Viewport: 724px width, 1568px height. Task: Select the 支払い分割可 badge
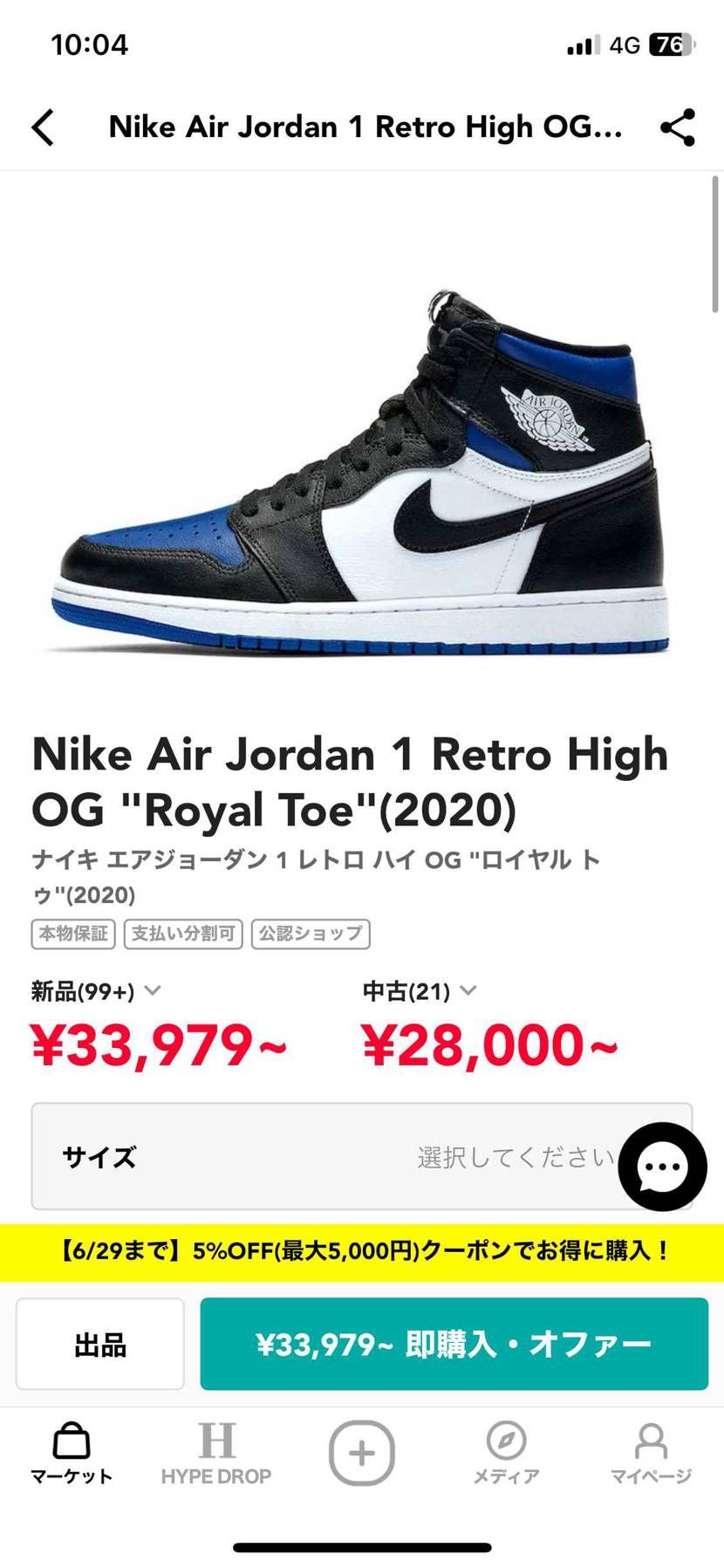coord(182,934)
